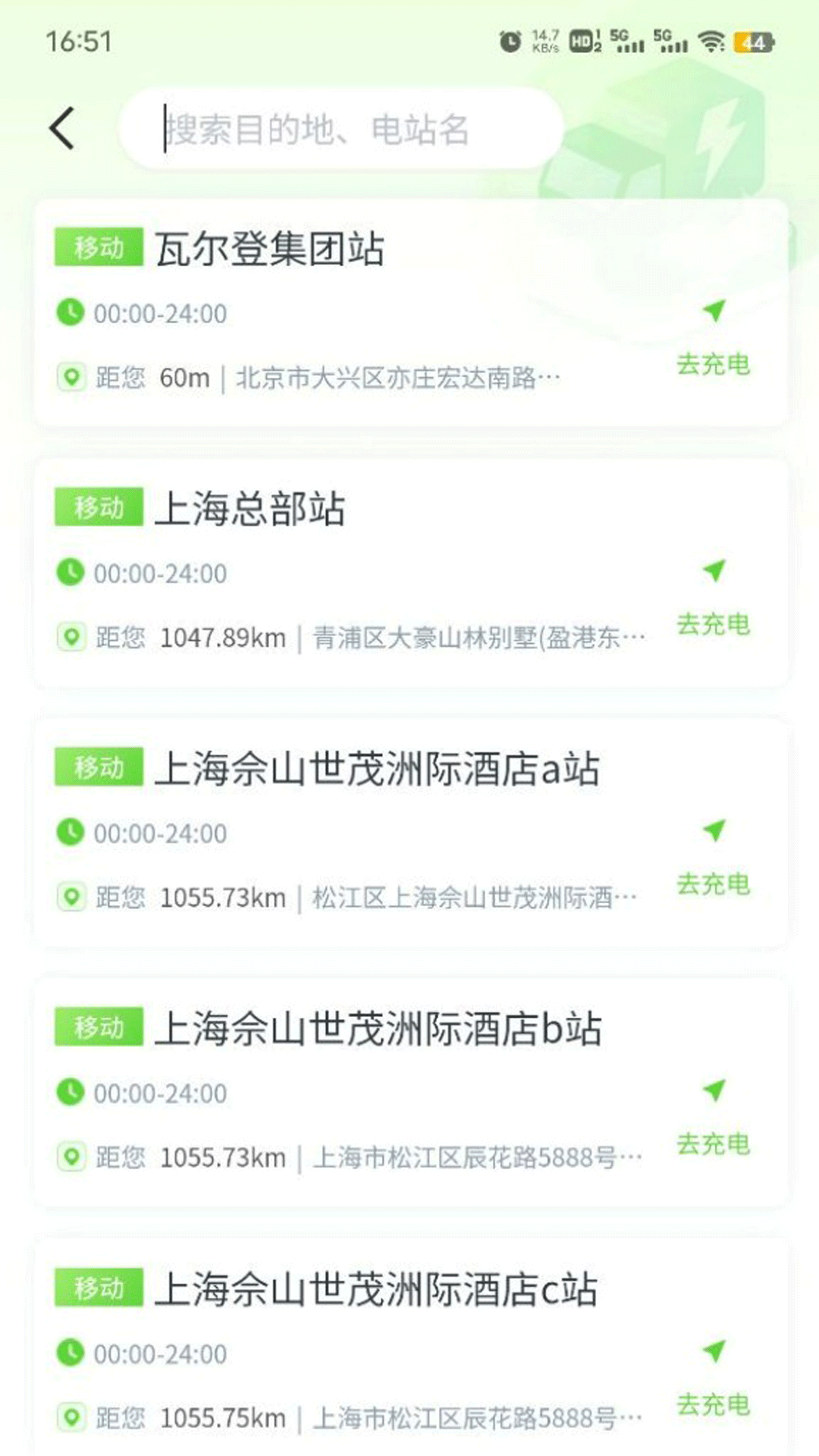Open the truncated address of 上海总部站
The height and width of the screenshot is (1456, 819).
pyautogui.click(x=478, y=638)
